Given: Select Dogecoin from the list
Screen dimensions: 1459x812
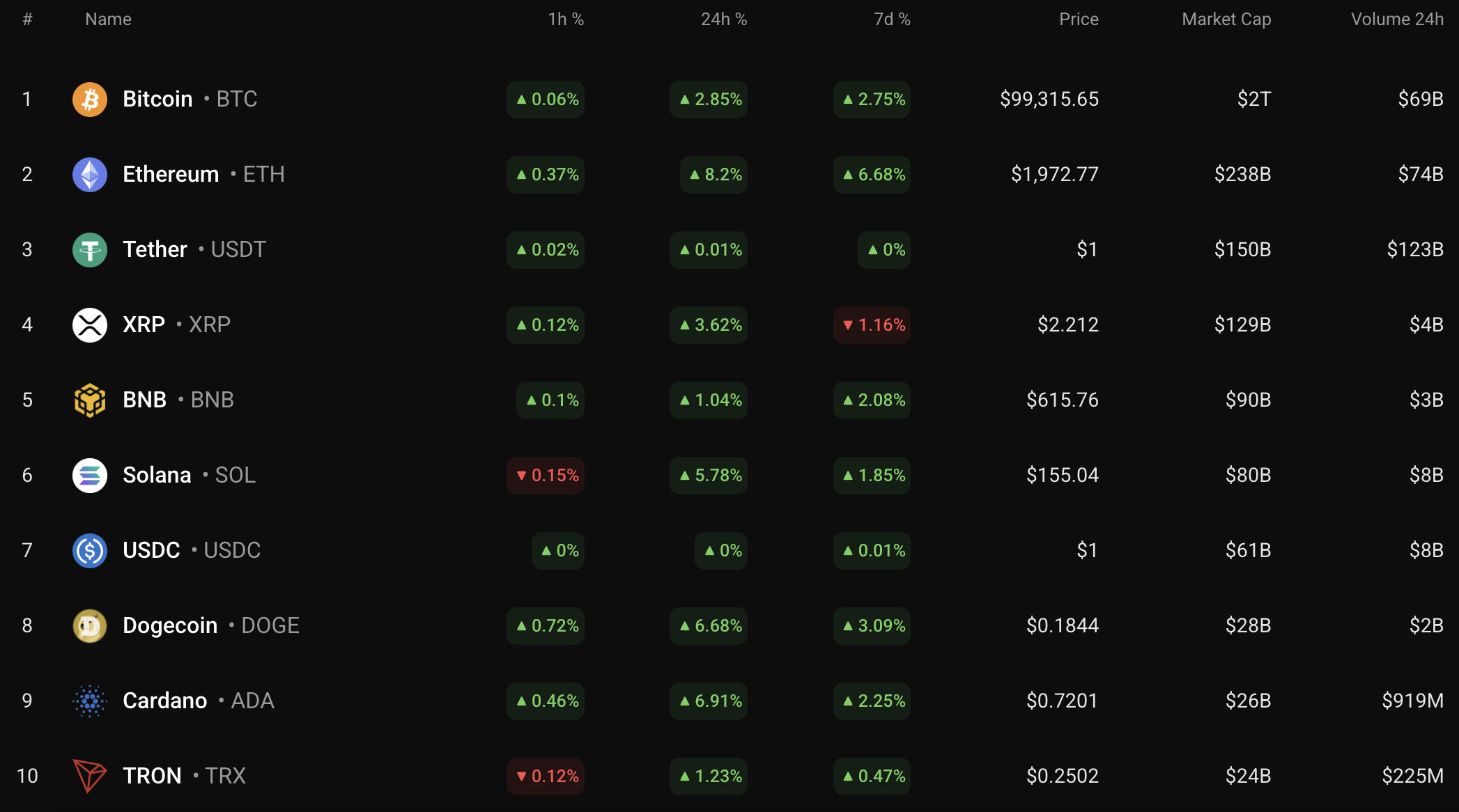Looking at the screenshot, I should point(170,625).
